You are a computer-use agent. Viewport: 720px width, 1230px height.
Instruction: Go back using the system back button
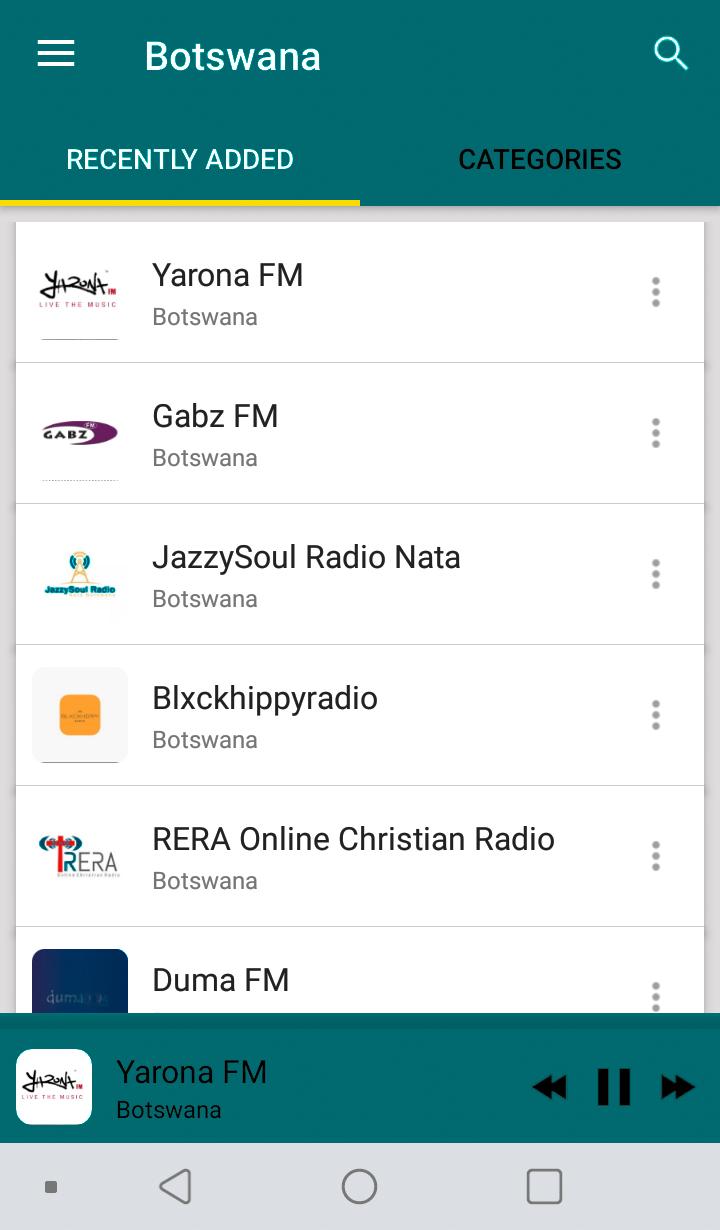[175, 1187]
